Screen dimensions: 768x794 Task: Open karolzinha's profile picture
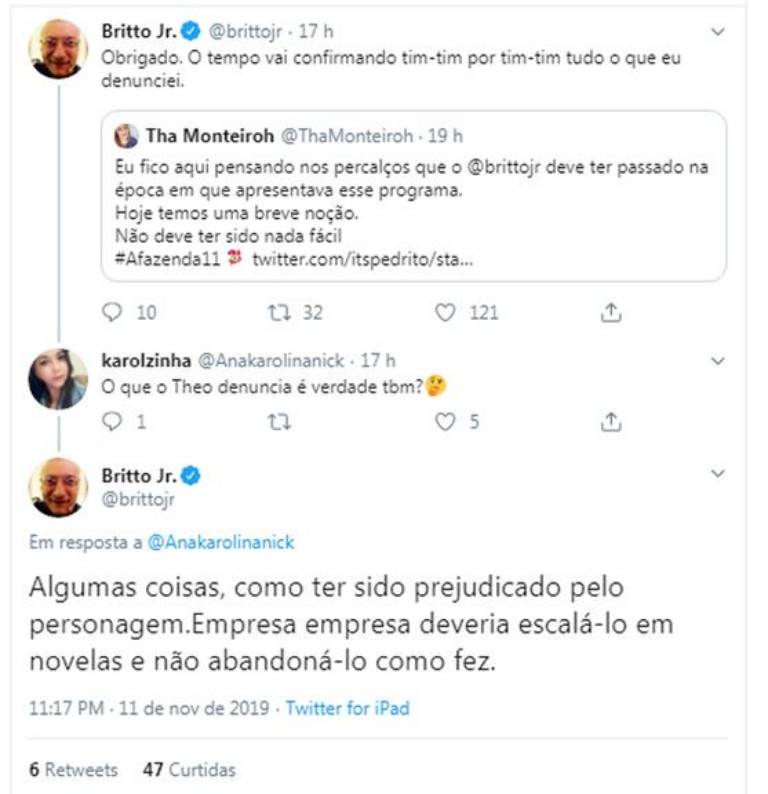[x=57, y=379]
